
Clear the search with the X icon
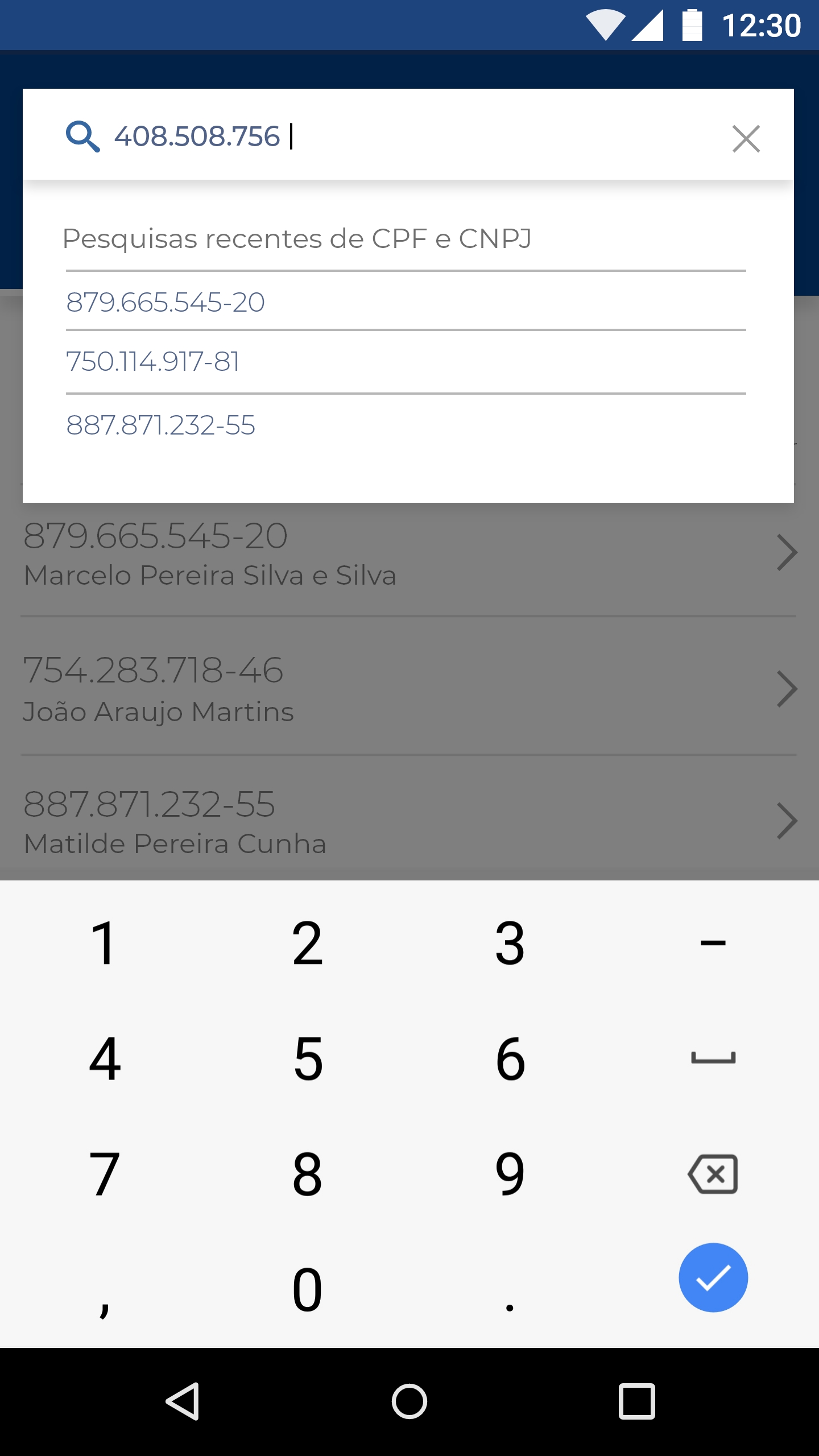pyautogui.click(x=746, y=139)
